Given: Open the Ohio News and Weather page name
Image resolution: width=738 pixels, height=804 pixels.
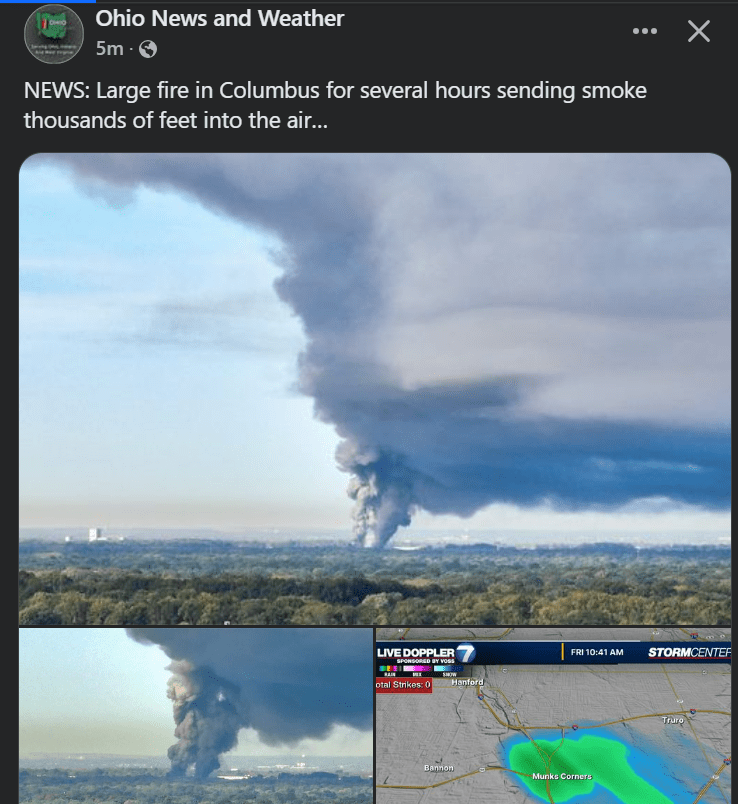Looking at the screenshot, I should pos(219,18).
